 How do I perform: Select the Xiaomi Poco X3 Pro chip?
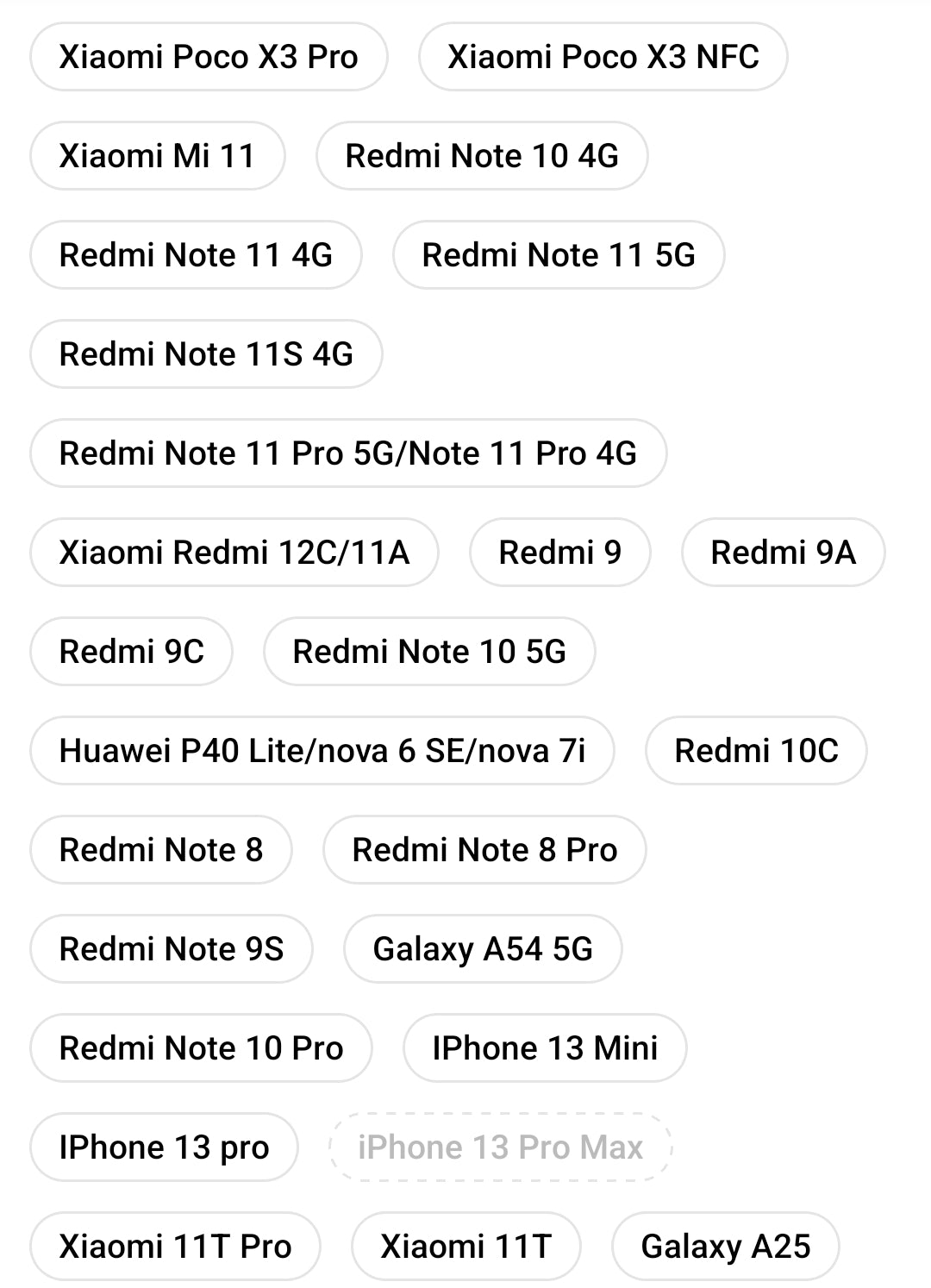pos(209,57)
